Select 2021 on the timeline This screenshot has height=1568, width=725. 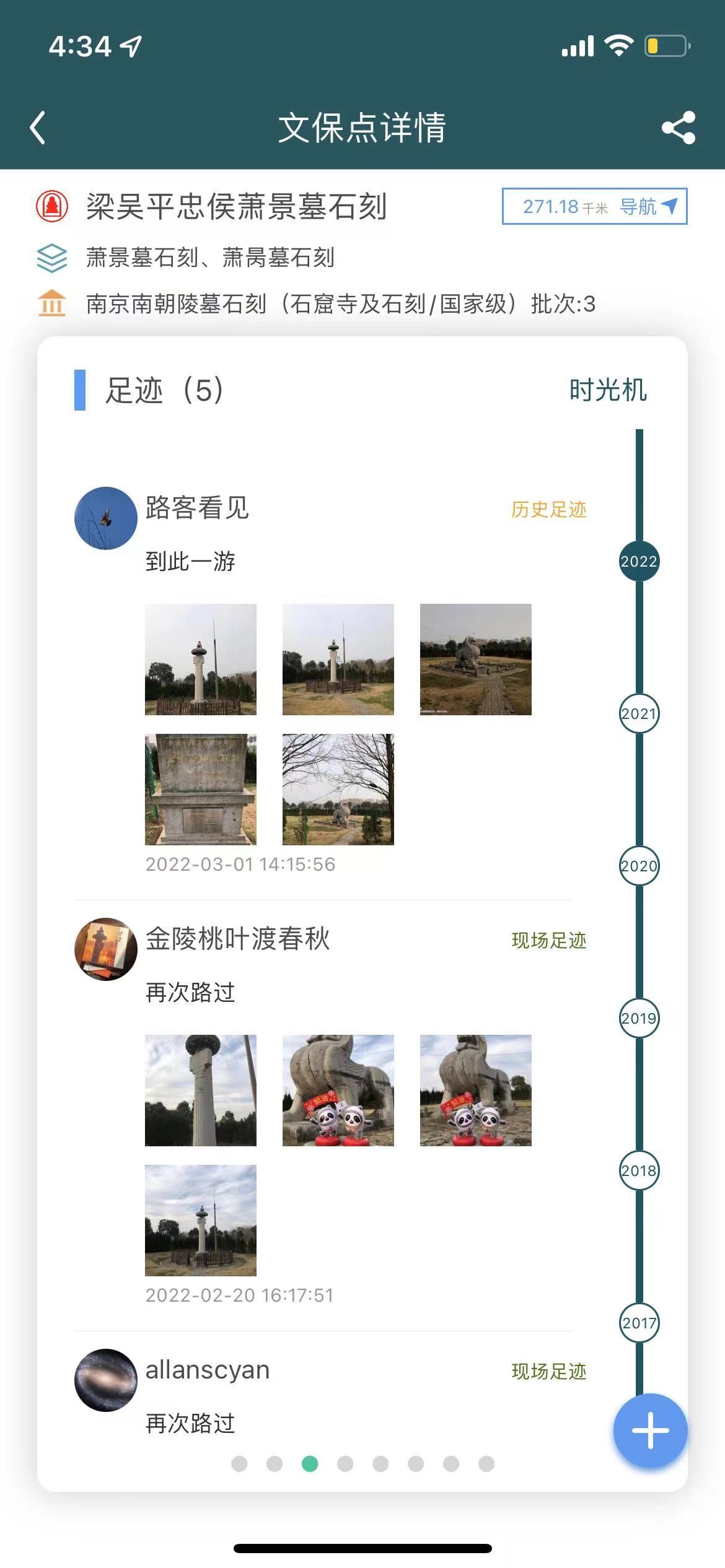(639, 713)
